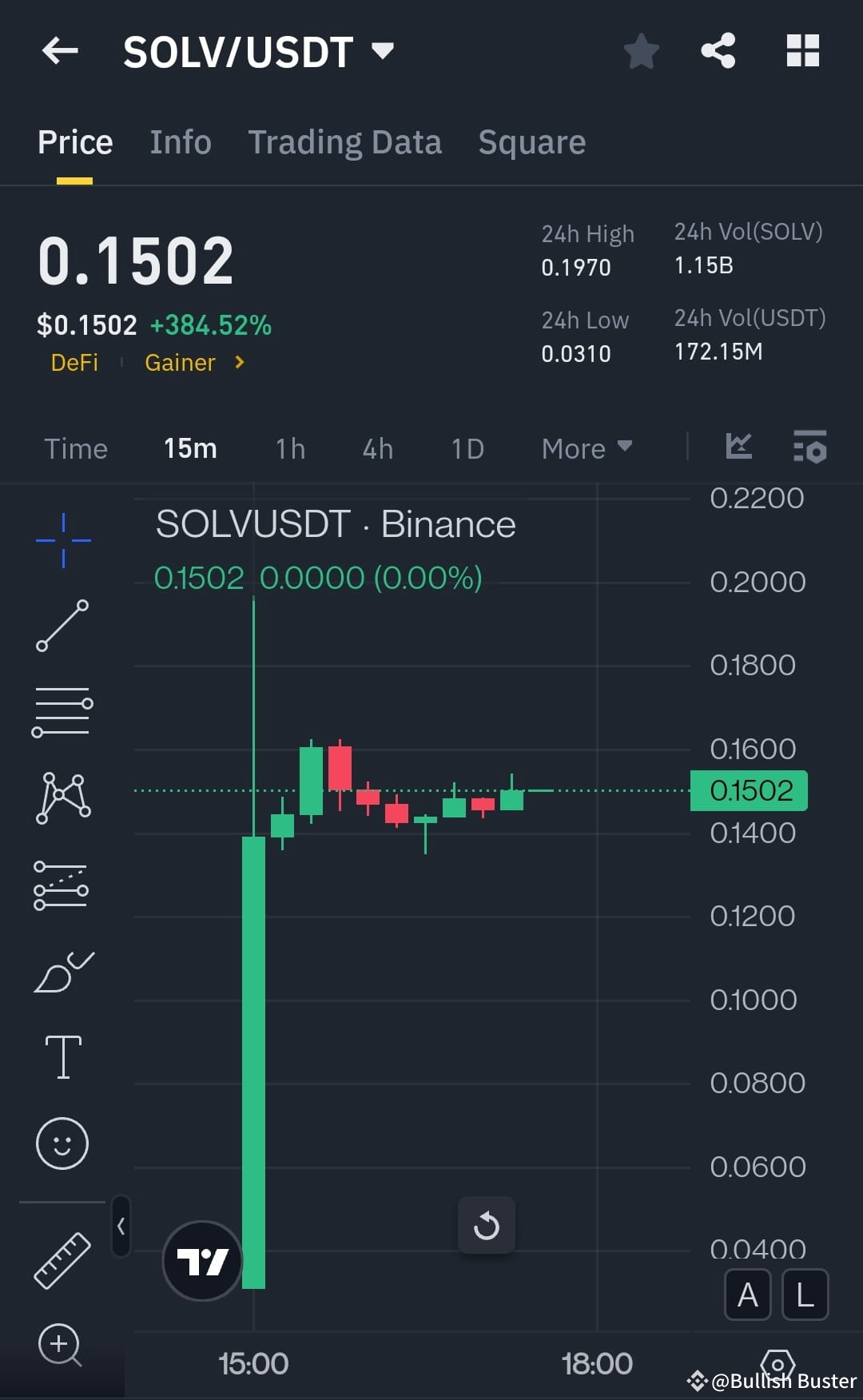The height and width of the screenshot is (1400, 863).
Task: Select the crosshair tool
Action: pos(62,539)
